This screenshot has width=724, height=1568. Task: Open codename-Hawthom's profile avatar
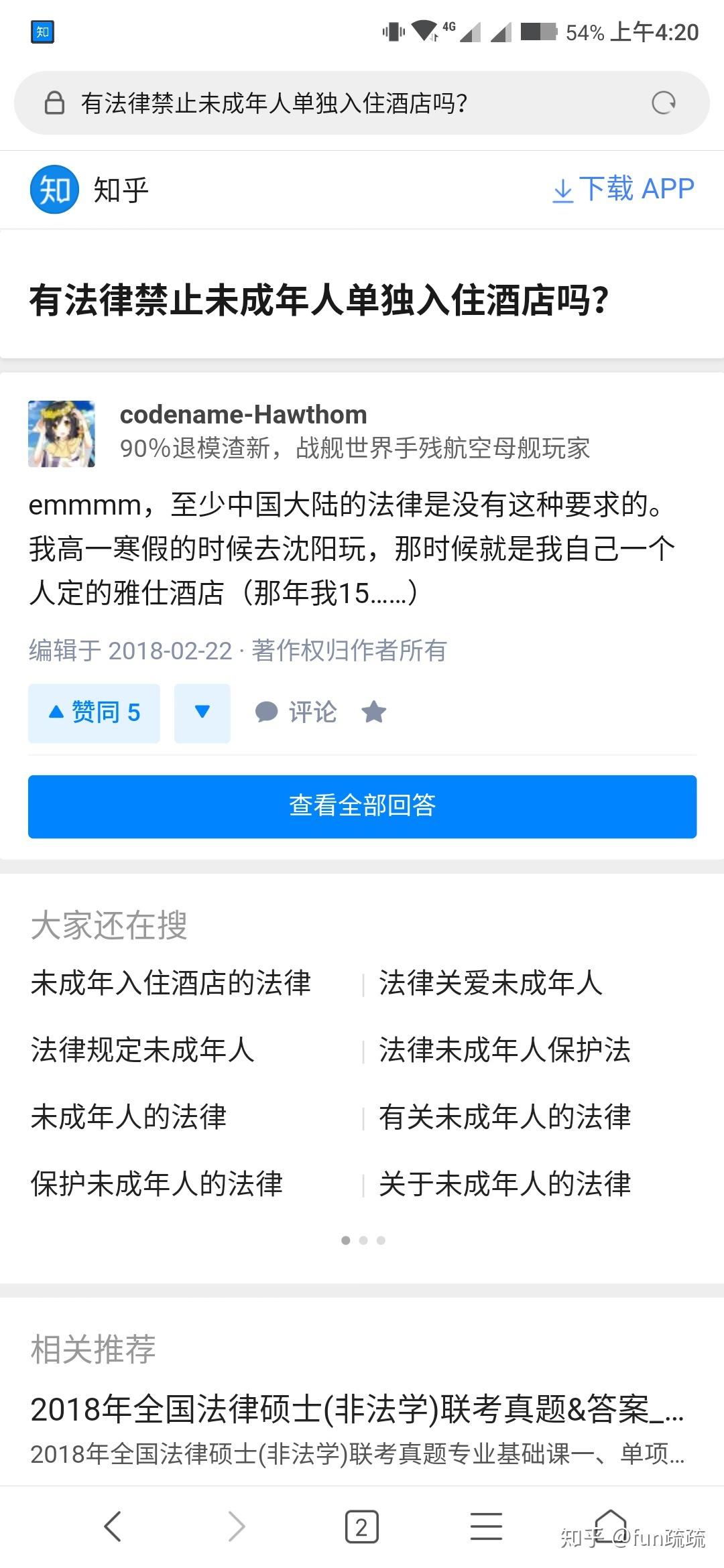[62, 434]
